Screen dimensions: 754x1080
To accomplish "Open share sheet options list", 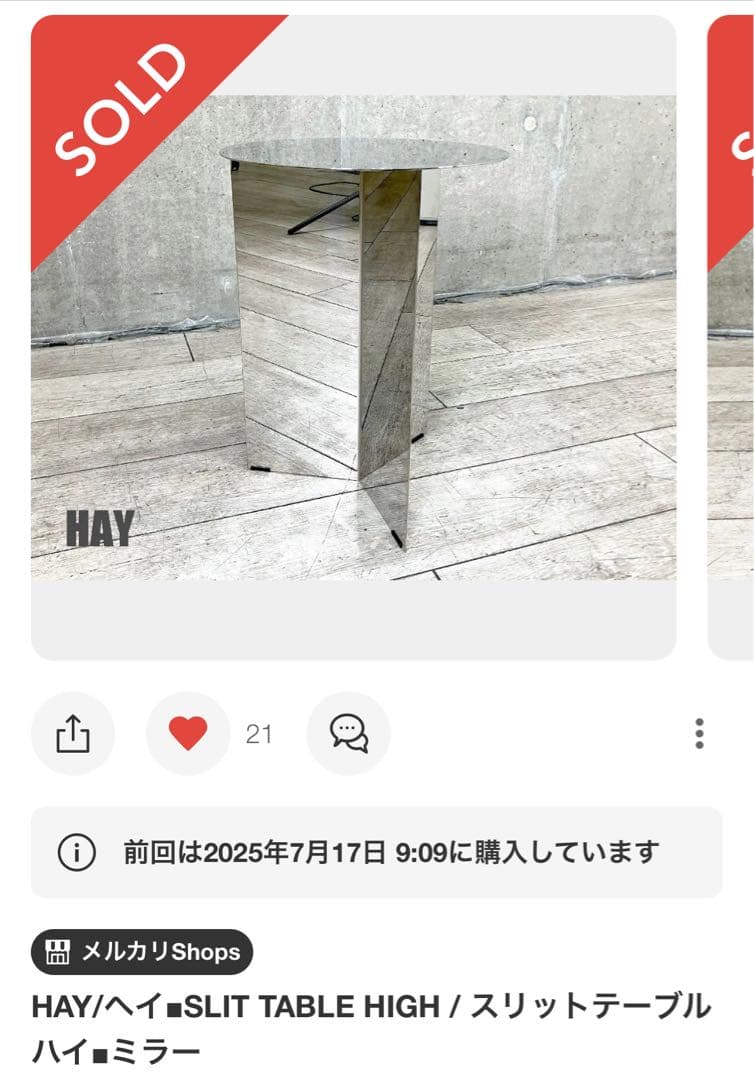I will (x=71, y=735).
